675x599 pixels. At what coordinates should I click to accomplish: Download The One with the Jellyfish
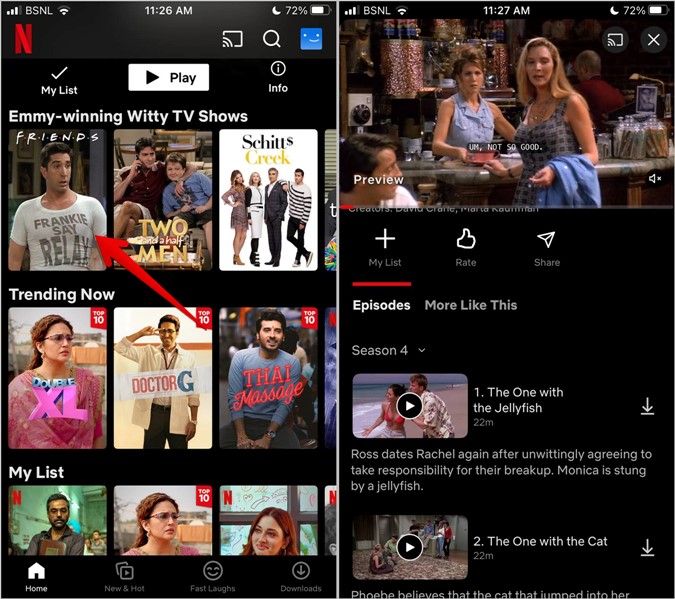tap(647, 406)
